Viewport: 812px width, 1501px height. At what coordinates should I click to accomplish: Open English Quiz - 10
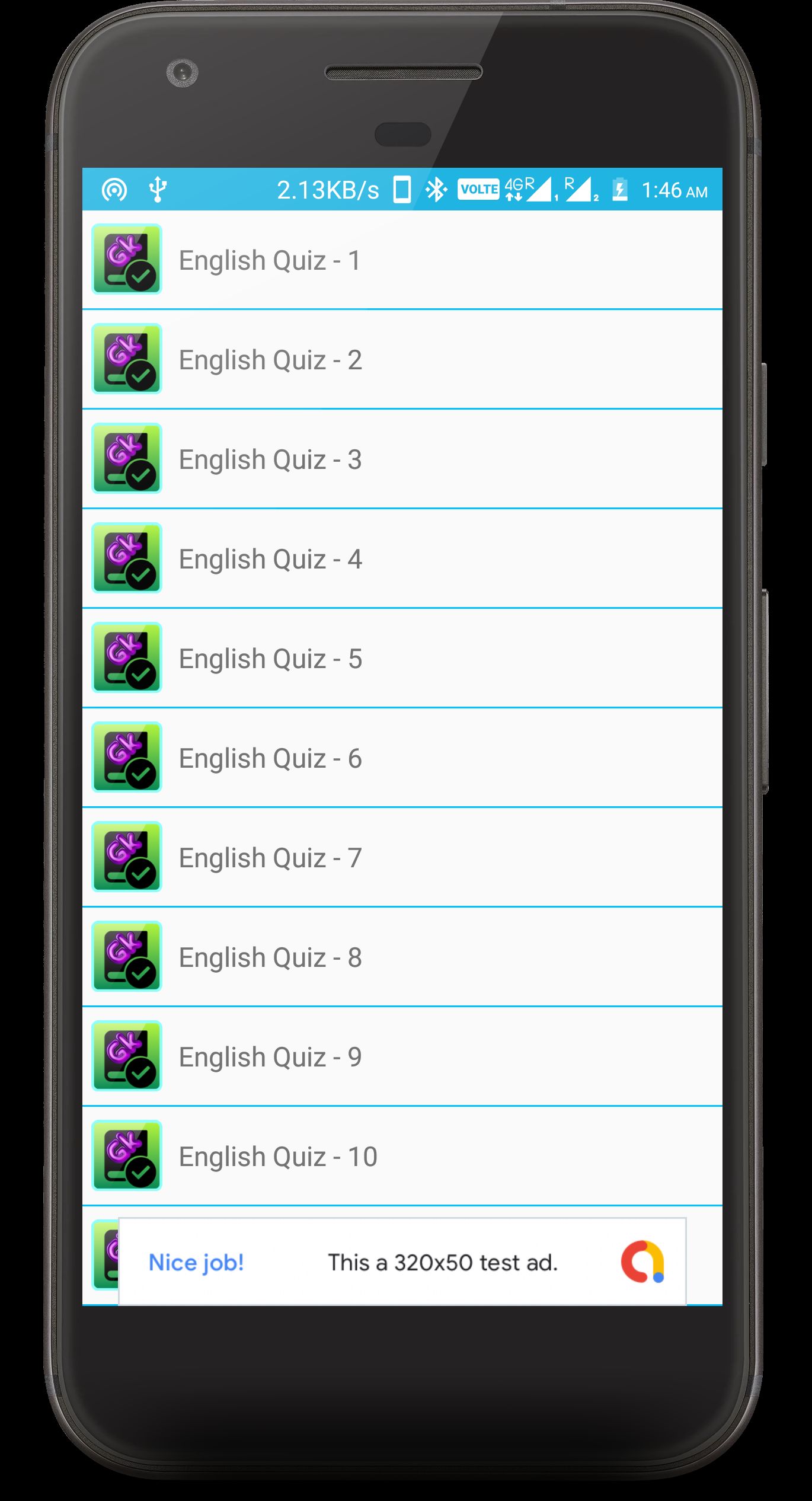pos(402,1156)
